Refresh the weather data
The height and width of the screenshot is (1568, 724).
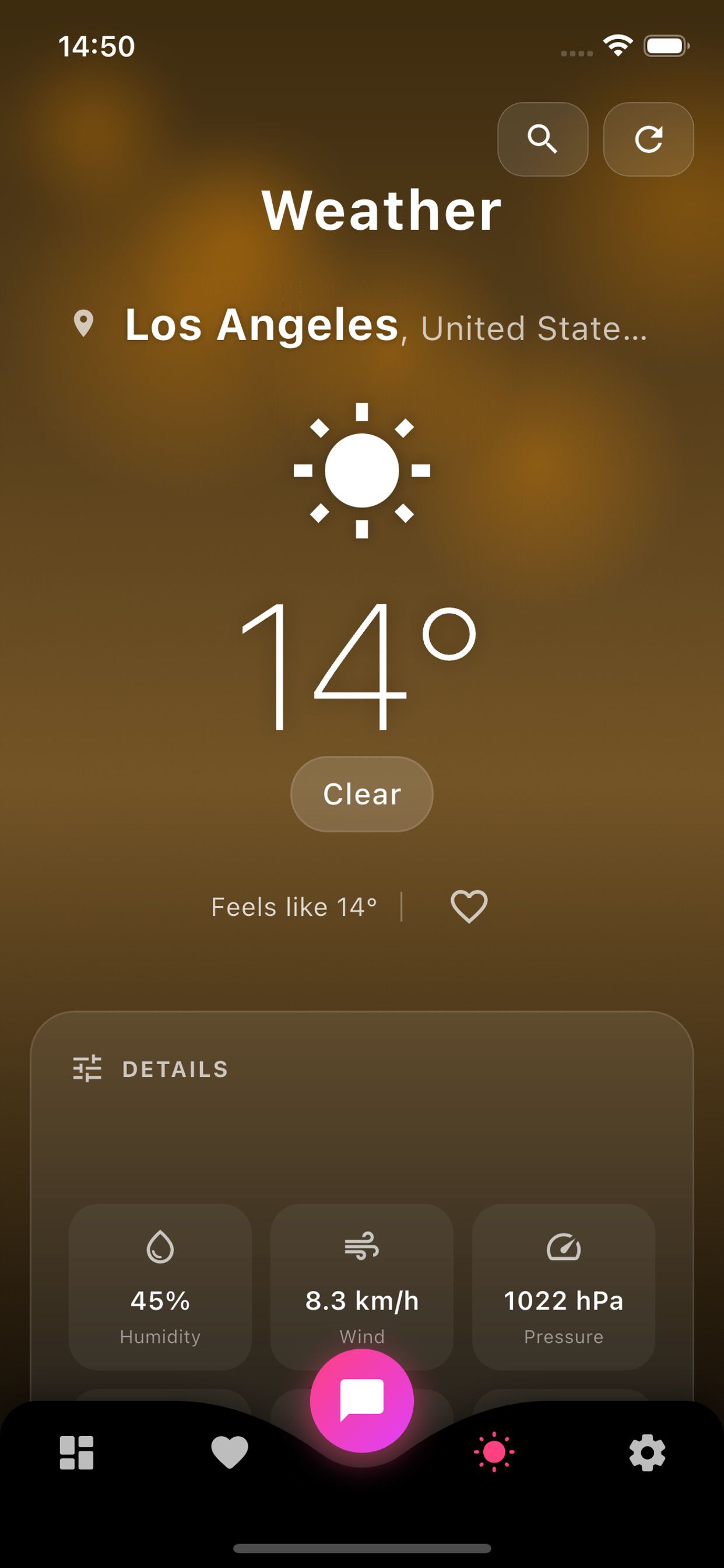click(x=648, y=139)
